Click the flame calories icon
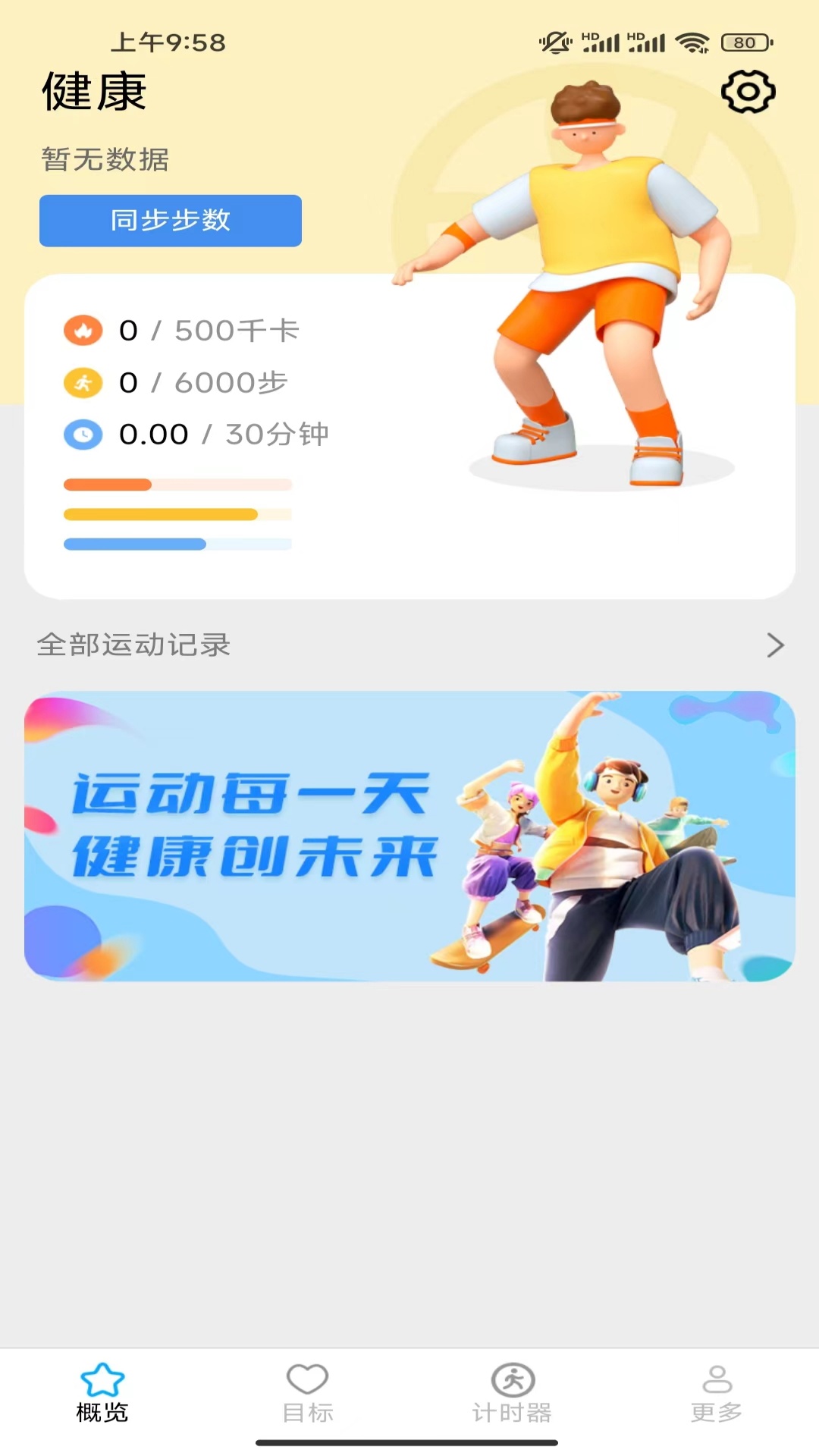Viewport: 819px width, 1456px height. (84, 331)
